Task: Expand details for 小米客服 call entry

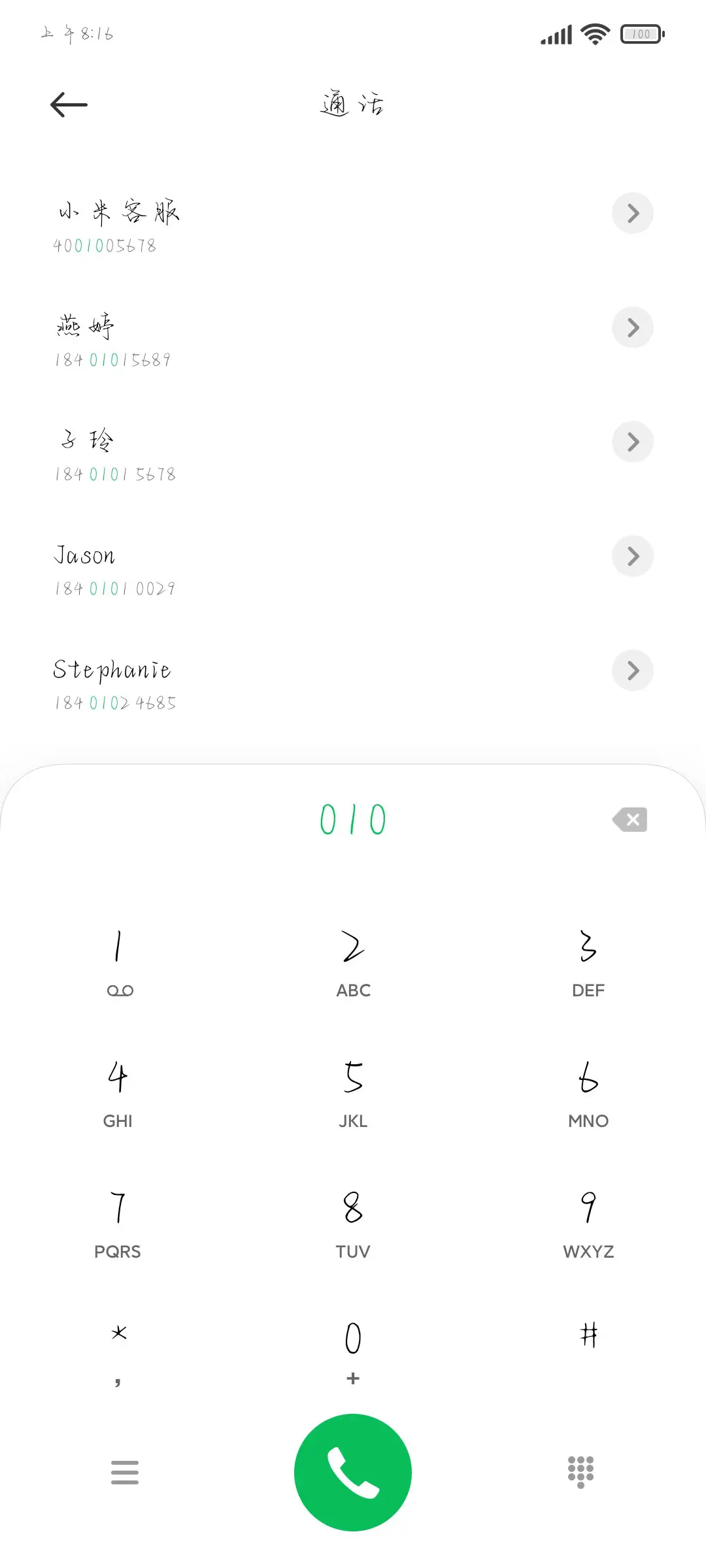Action: tap(632, 213)
